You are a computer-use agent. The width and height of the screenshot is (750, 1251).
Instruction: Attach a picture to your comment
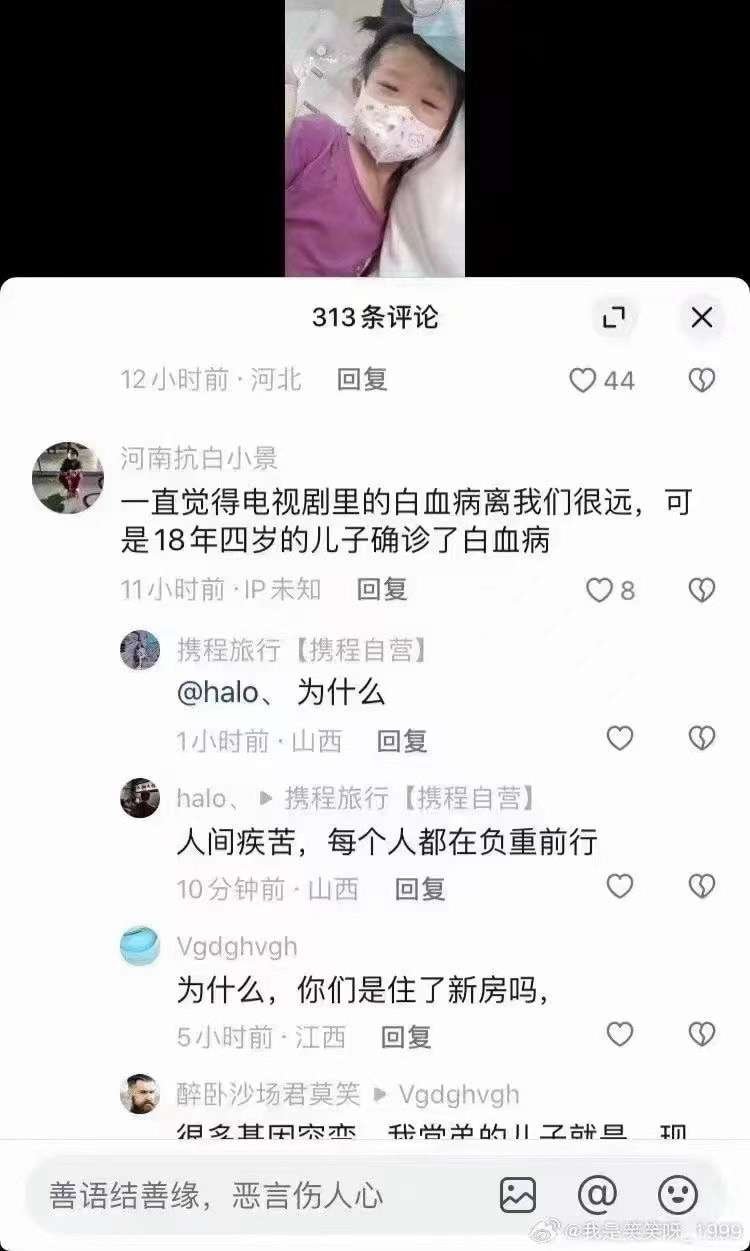click(x=518, y=1195)
